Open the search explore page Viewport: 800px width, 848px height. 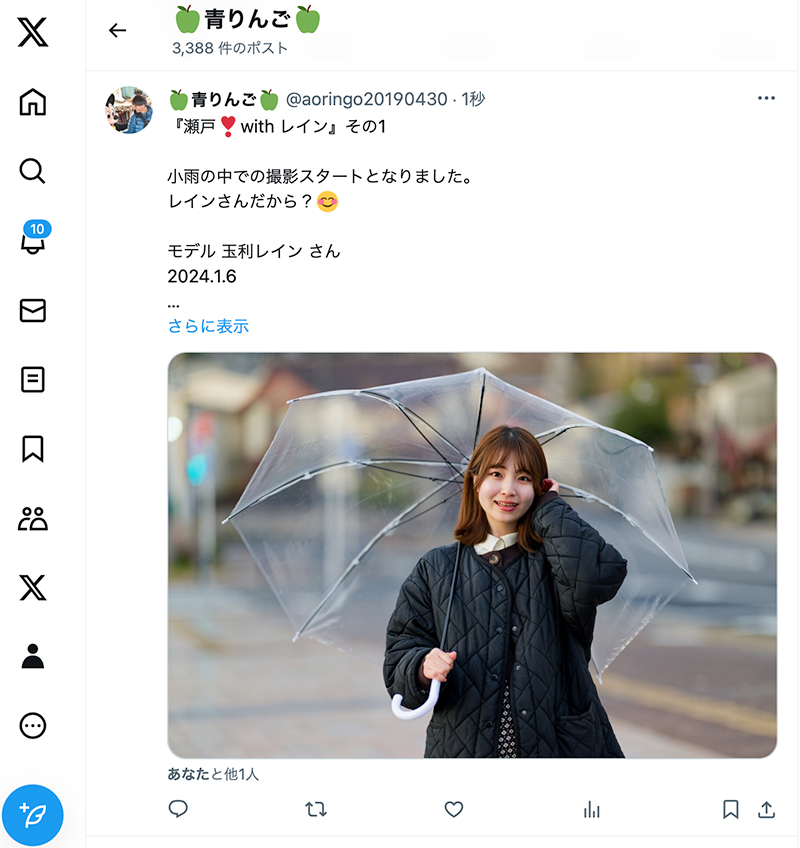33,171
